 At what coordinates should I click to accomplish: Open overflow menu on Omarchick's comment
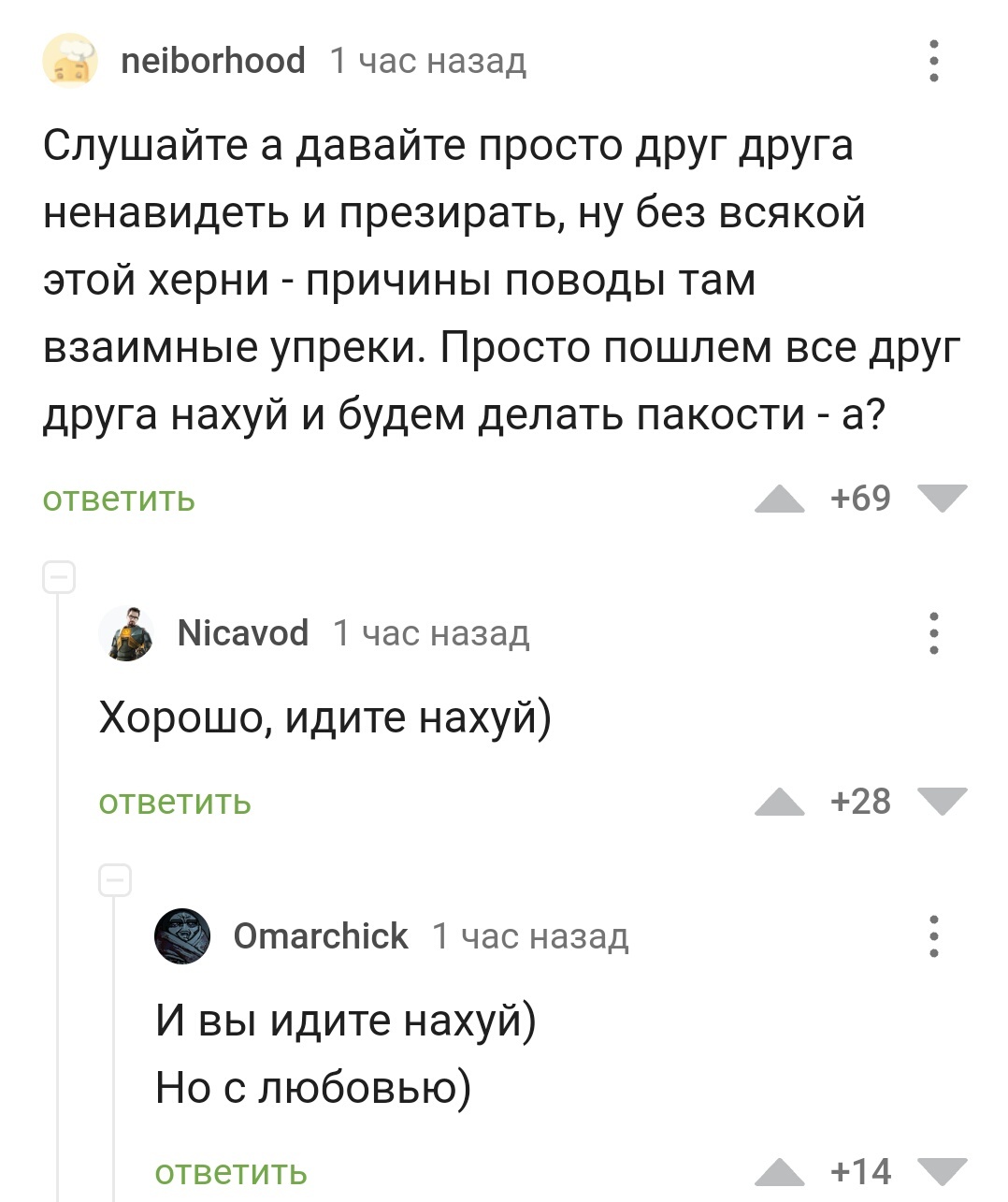click(933, 935)
